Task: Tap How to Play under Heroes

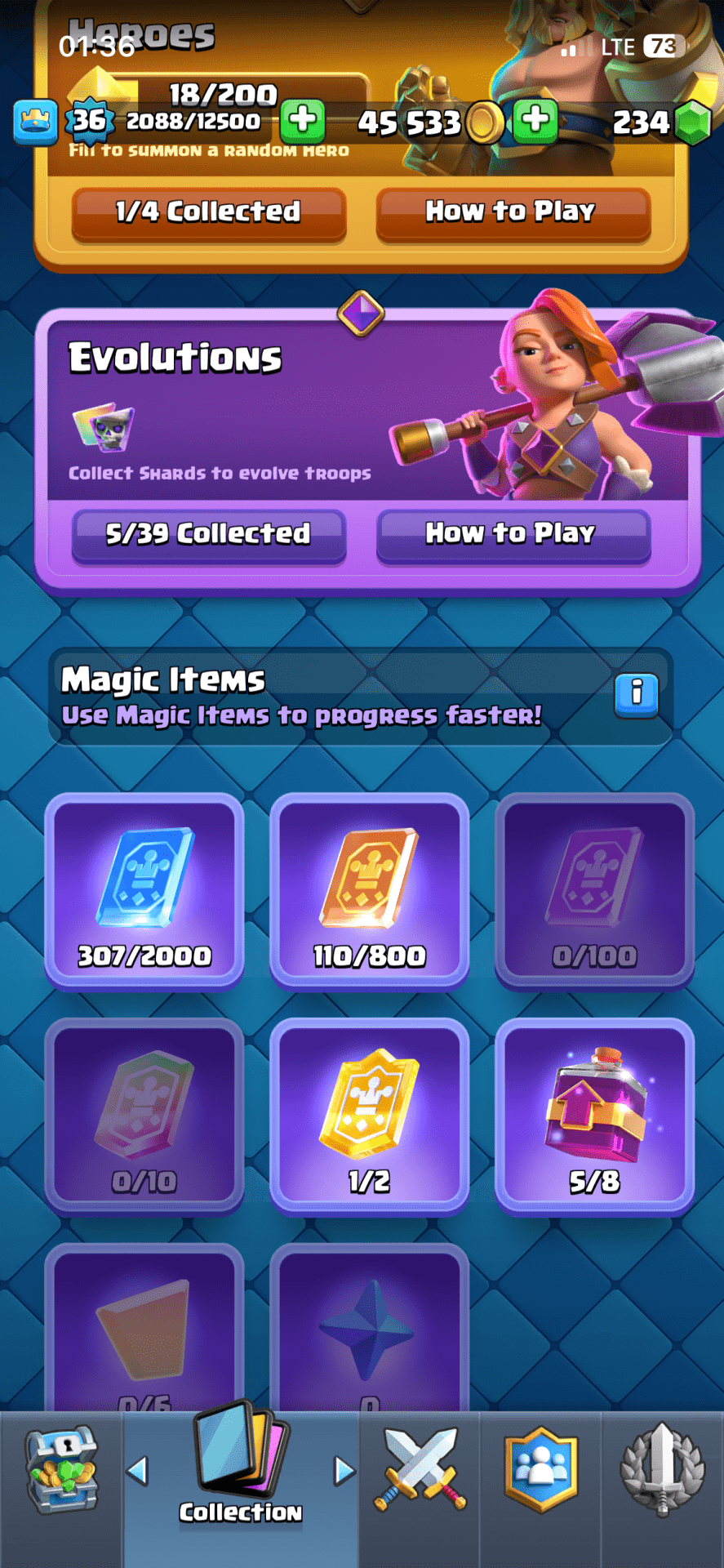Action: 513,212
